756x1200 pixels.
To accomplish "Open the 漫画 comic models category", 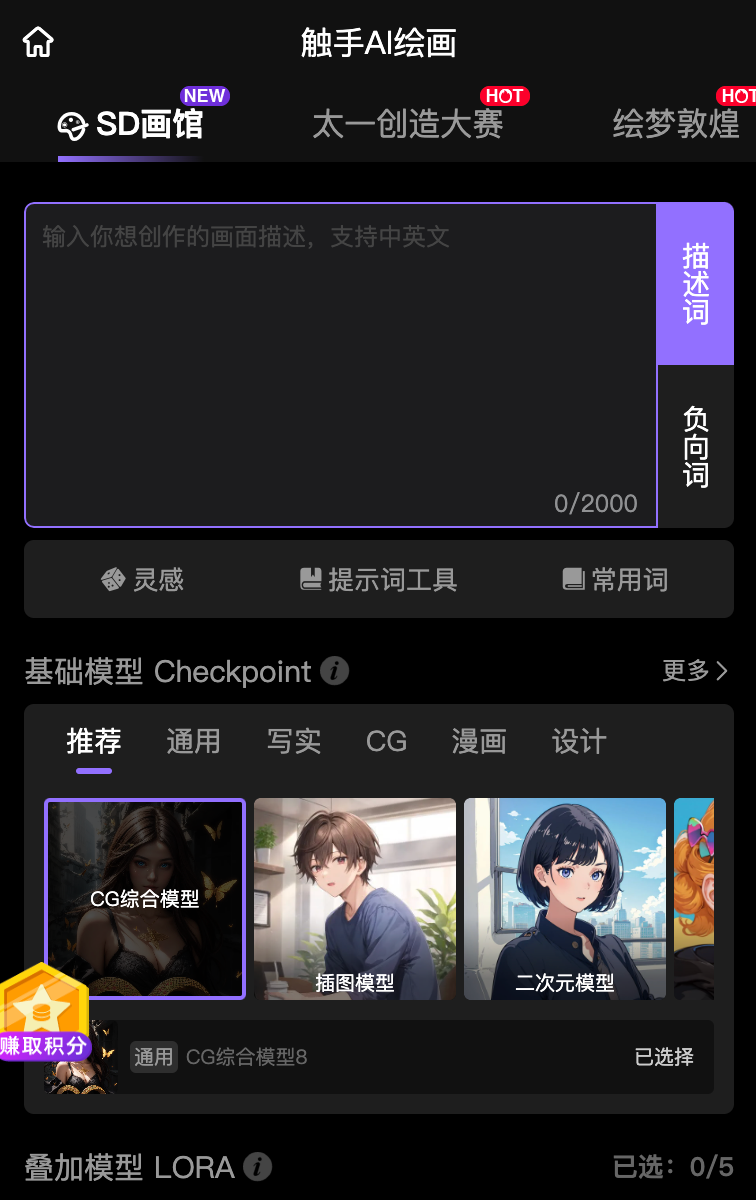I will [479, 741].
